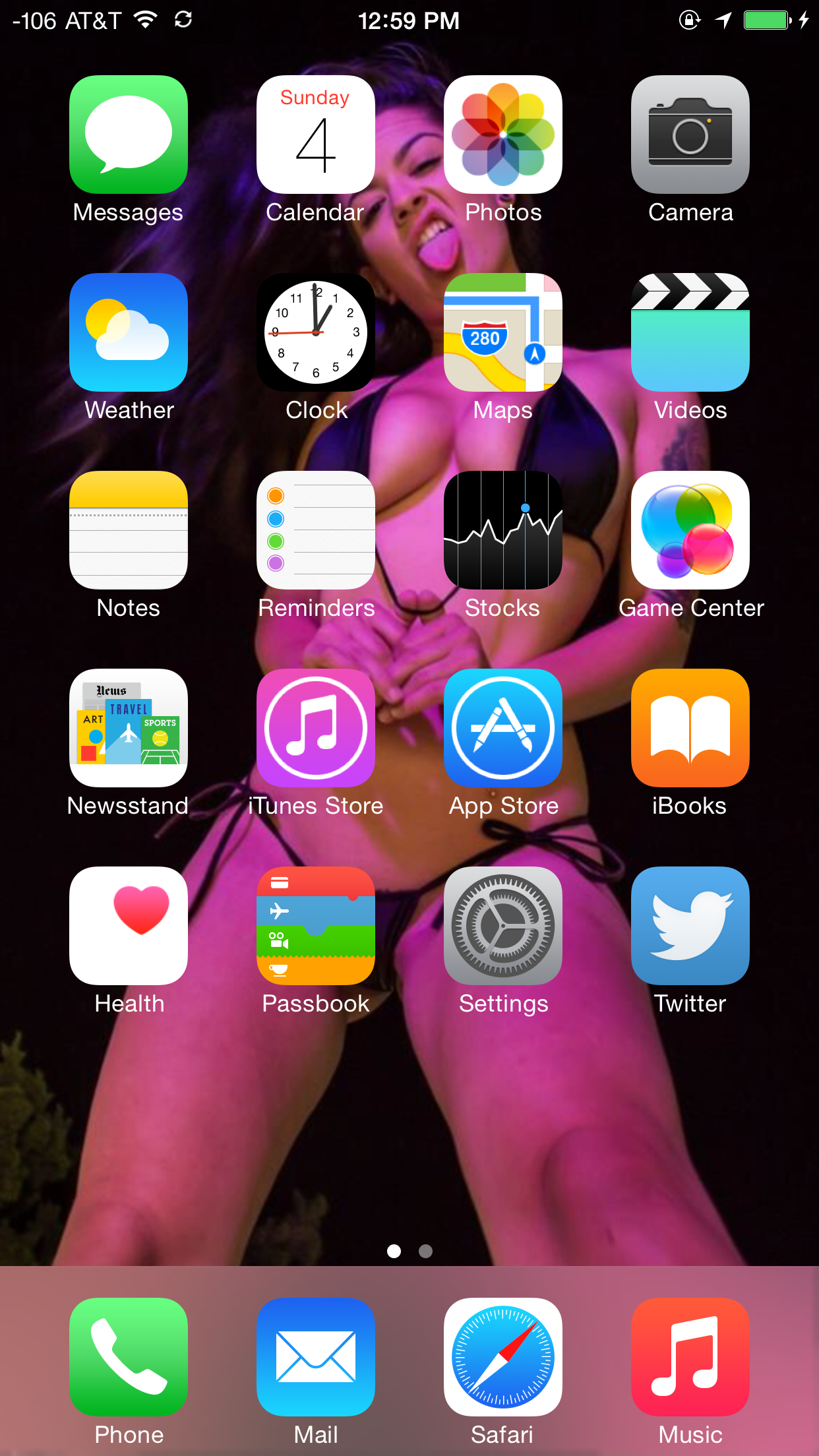The height and width of the screenshot is (1456, 819).
Task: Open Safari from the dock
Action: (x=503, y=1357)
